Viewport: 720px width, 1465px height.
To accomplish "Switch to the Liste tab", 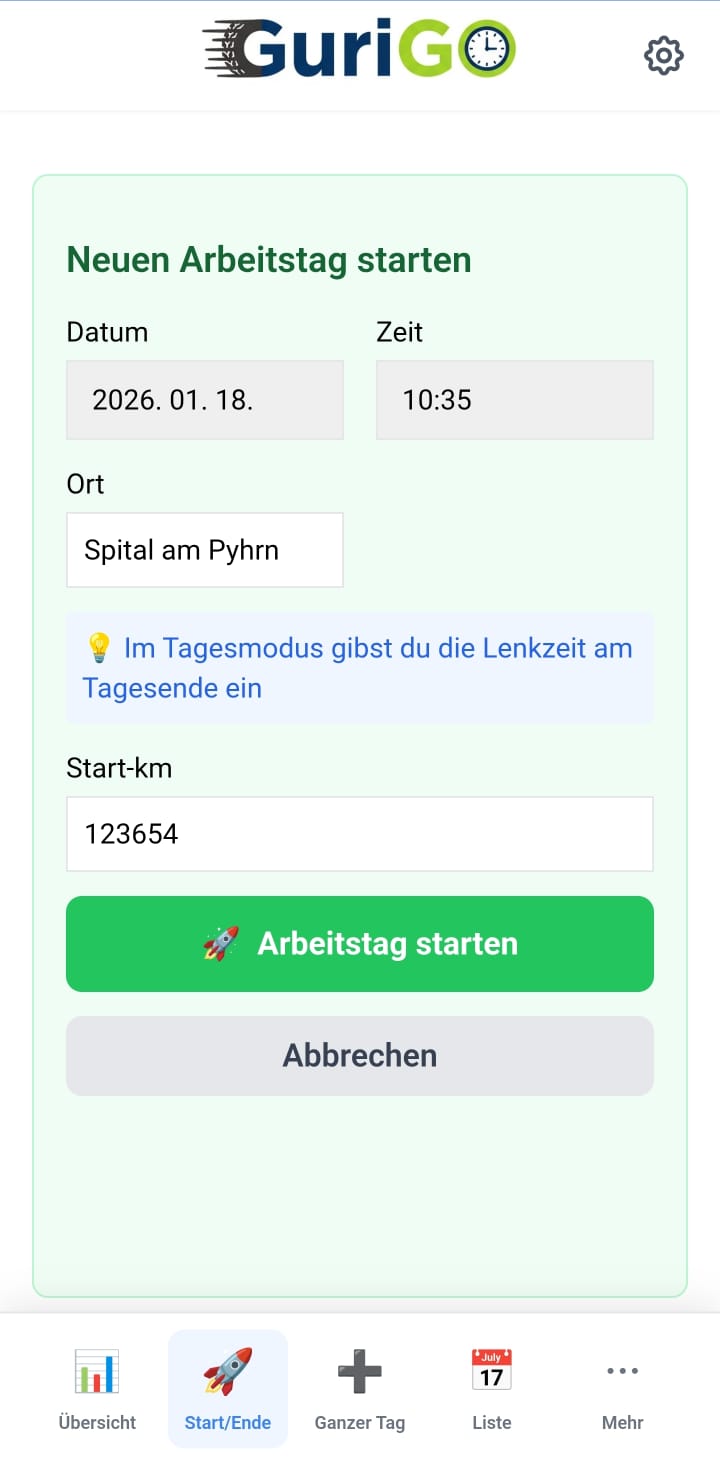I will click(x=490, y=1422).
